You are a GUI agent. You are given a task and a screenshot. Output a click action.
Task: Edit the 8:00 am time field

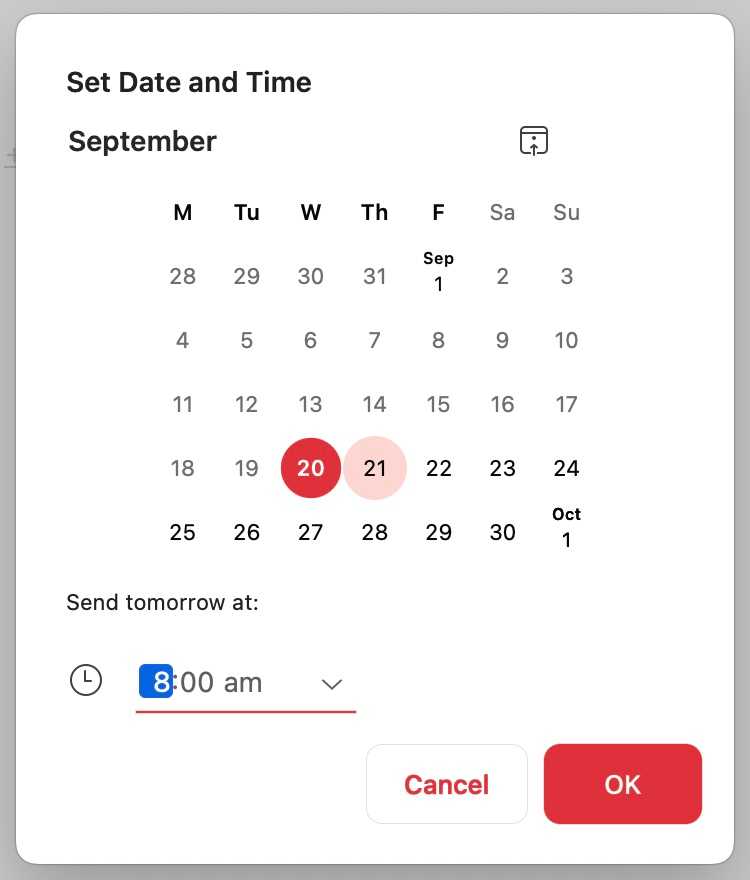pos(215,683)
